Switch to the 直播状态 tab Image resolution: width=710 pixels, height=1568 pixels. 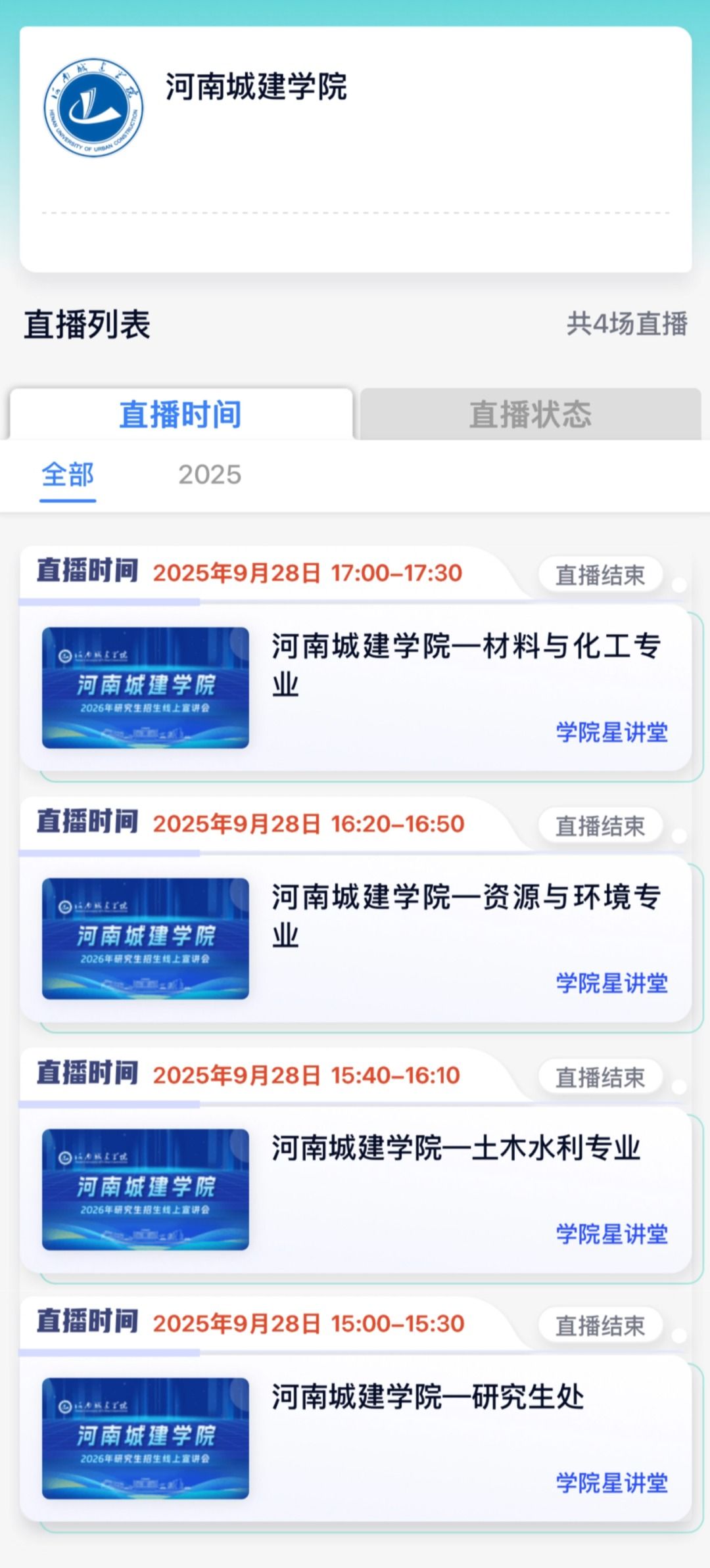coord(530,415)
